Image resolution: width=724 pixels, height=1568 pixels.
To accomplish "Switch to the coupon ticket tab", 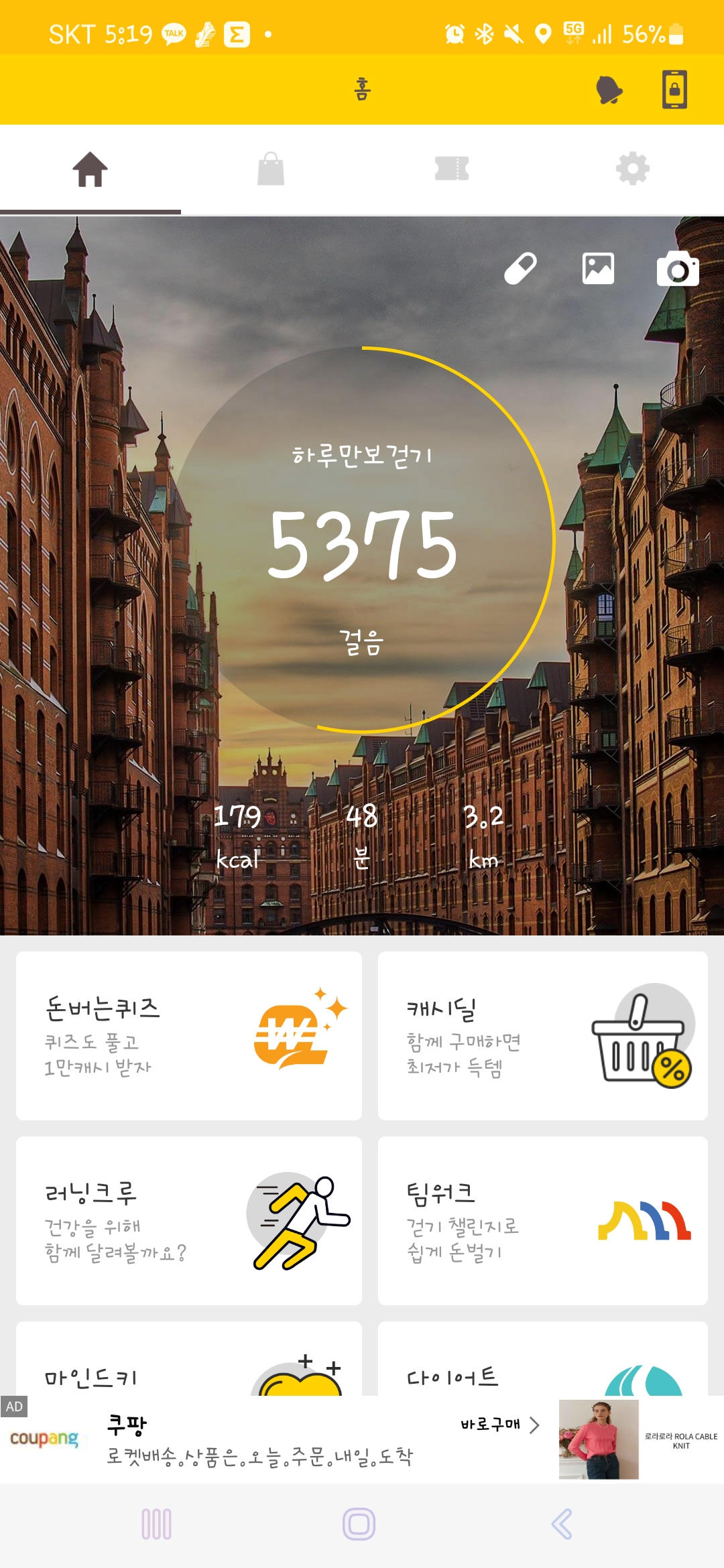I will click(x=452, y=170).
